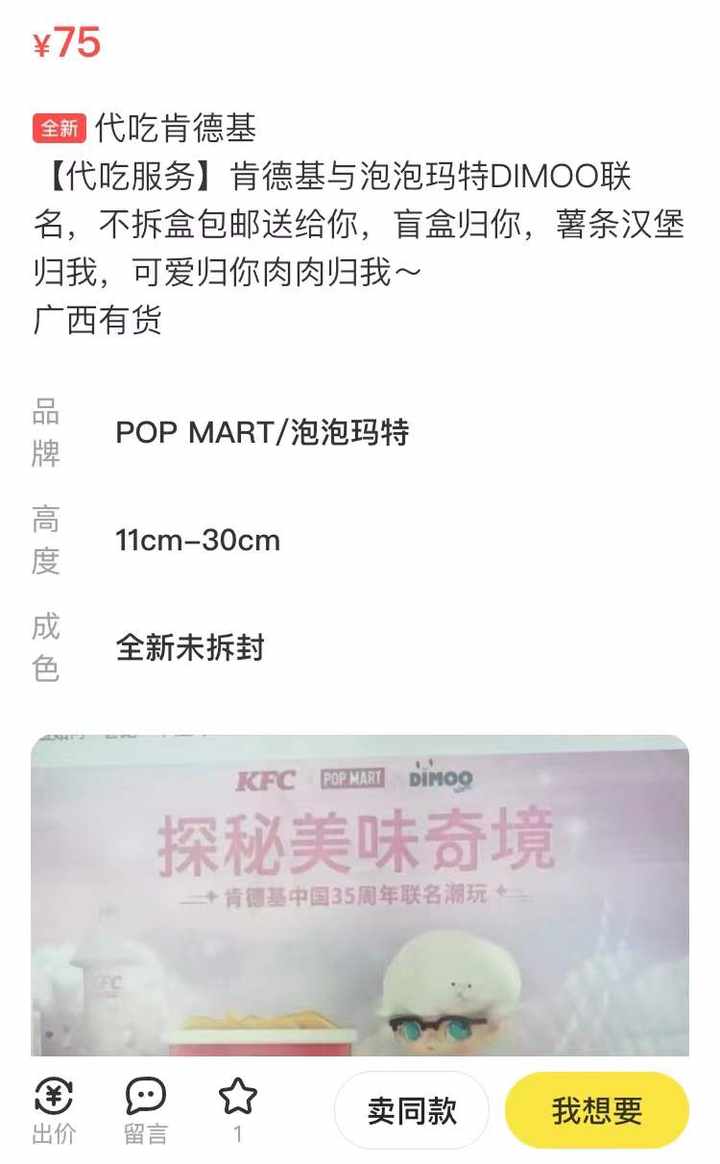
Task: Favorite the listing via the star with count 1
Action: point(236,1106)
